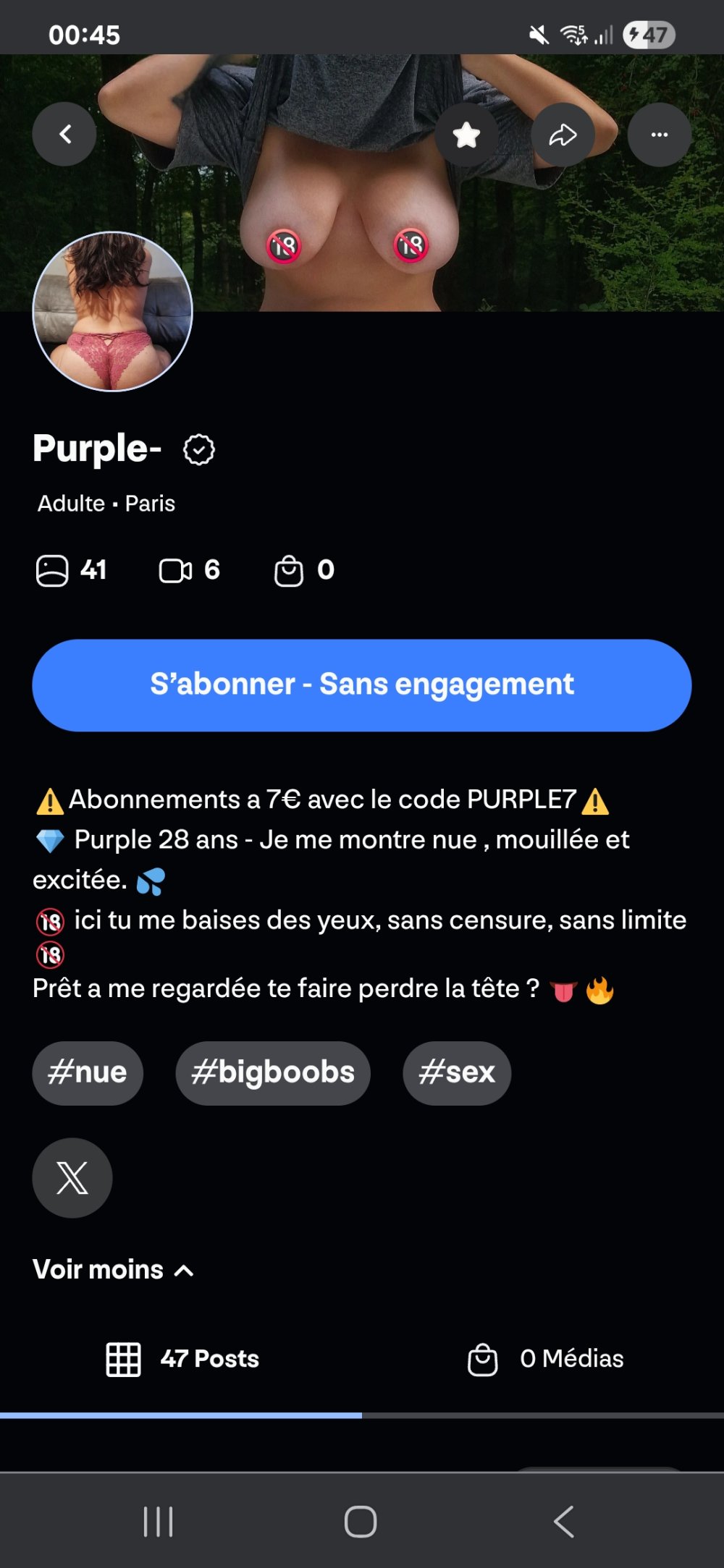This screenshot has width=724, height=1568.
Task: Collapse the bio with Voir moins
Action: pyautogui.click(x=113, y=1270)
